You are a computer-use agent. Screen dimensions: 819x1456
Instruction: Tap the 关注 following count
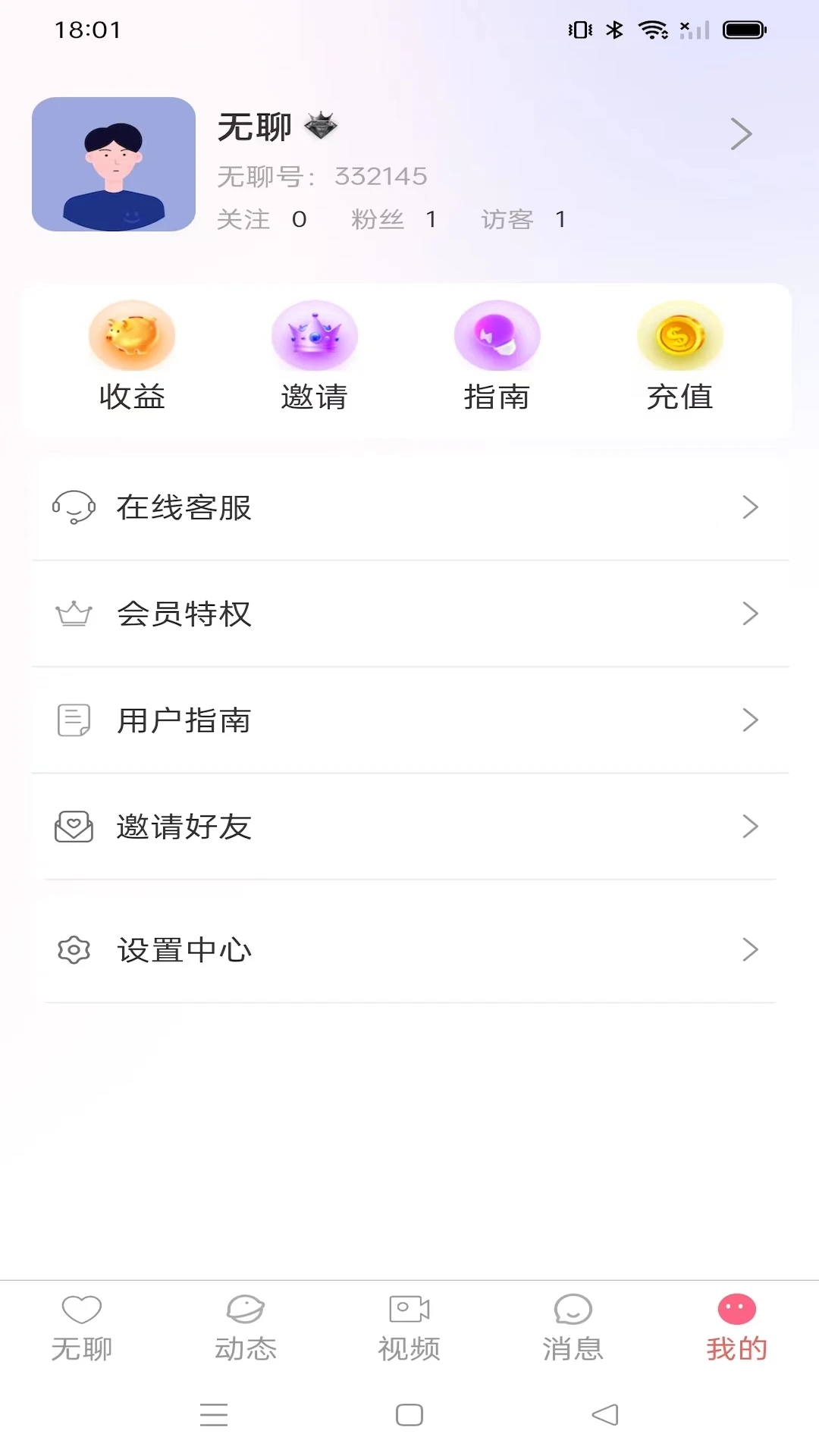tap(265, 219)
